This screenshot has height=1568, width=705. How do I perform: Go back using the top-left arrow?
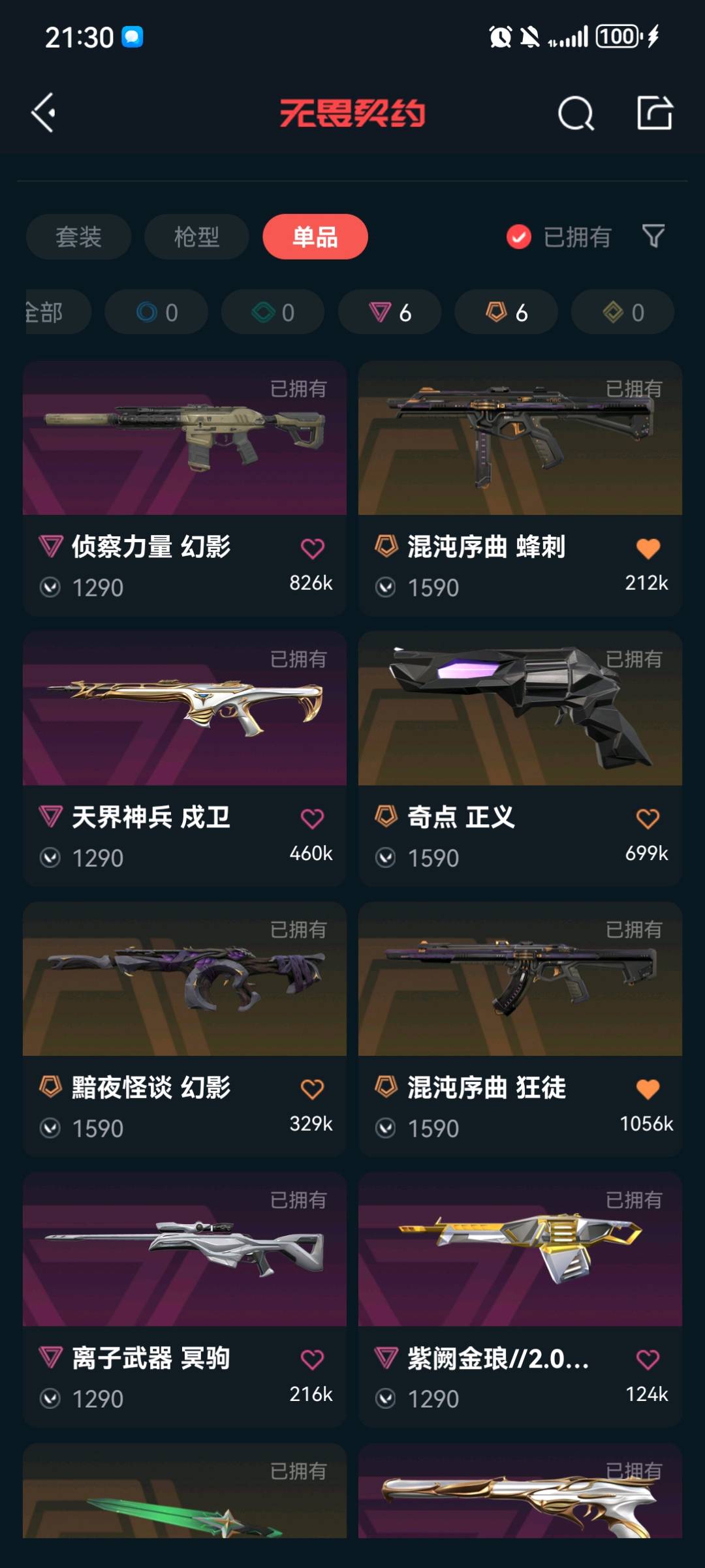point(44,113)
